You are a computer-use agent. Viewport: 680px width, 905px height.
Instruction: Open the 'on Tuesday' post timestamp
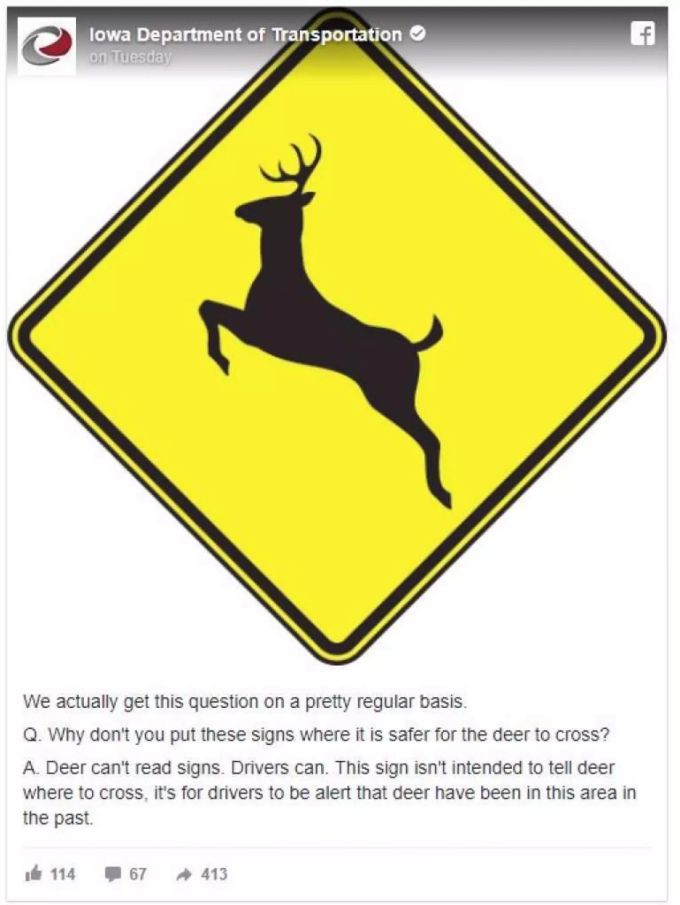click(129, 57)
